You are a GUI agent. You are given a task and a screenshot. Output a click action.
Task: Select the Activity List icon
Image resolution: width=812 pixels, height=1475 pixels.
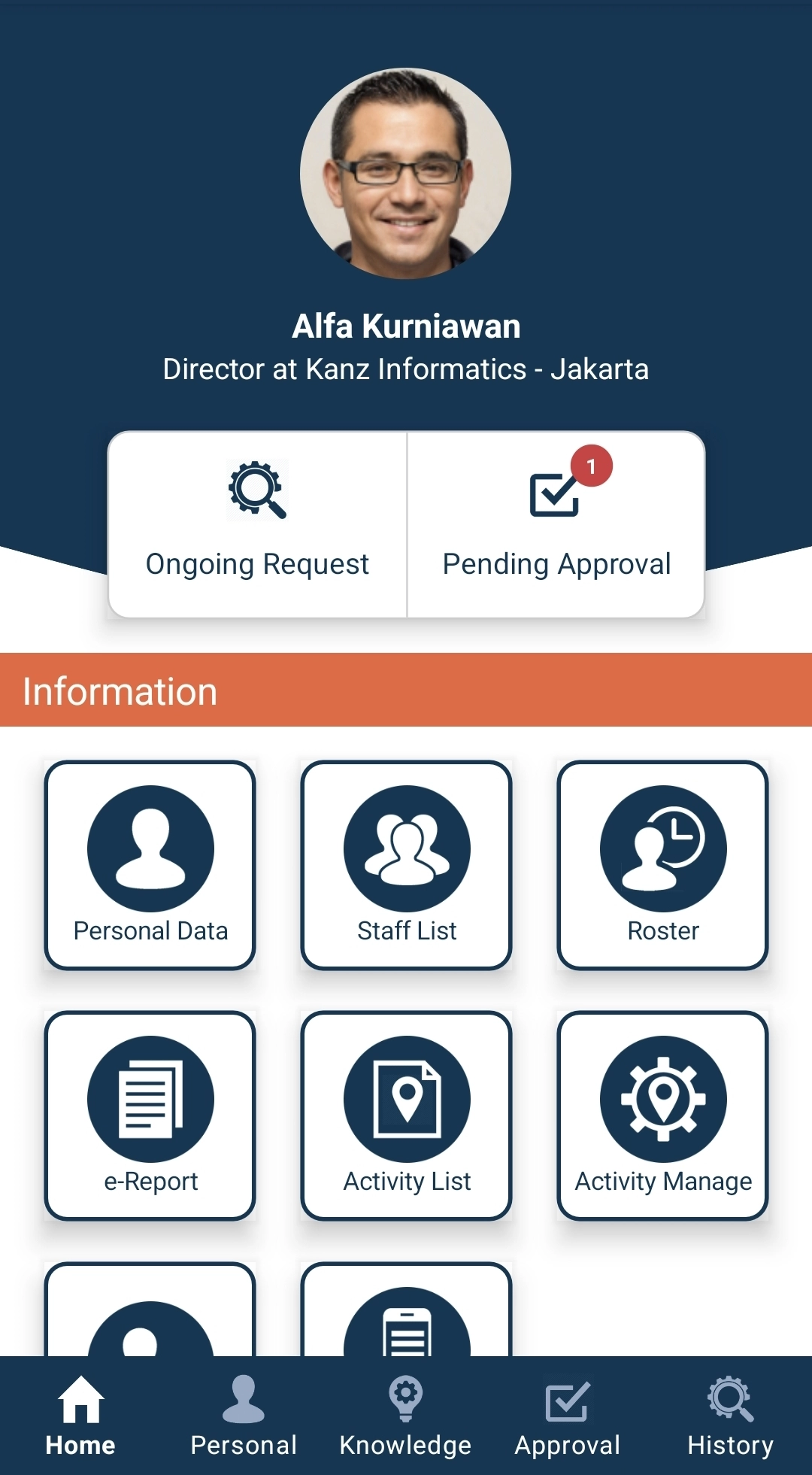[x=406, y=1098]
